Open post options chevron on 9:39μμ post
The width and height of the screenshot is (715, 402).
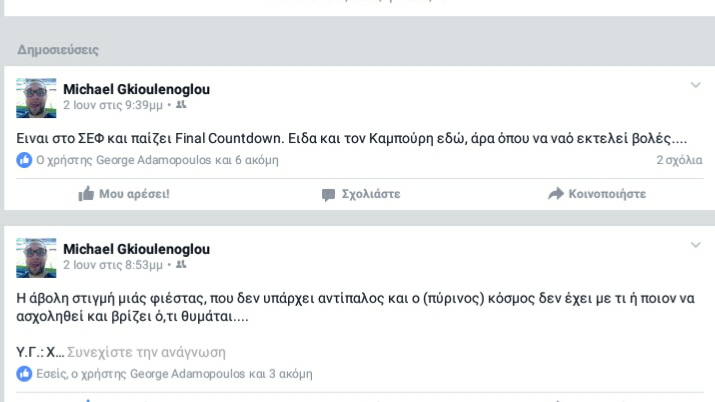coord(696,86)
